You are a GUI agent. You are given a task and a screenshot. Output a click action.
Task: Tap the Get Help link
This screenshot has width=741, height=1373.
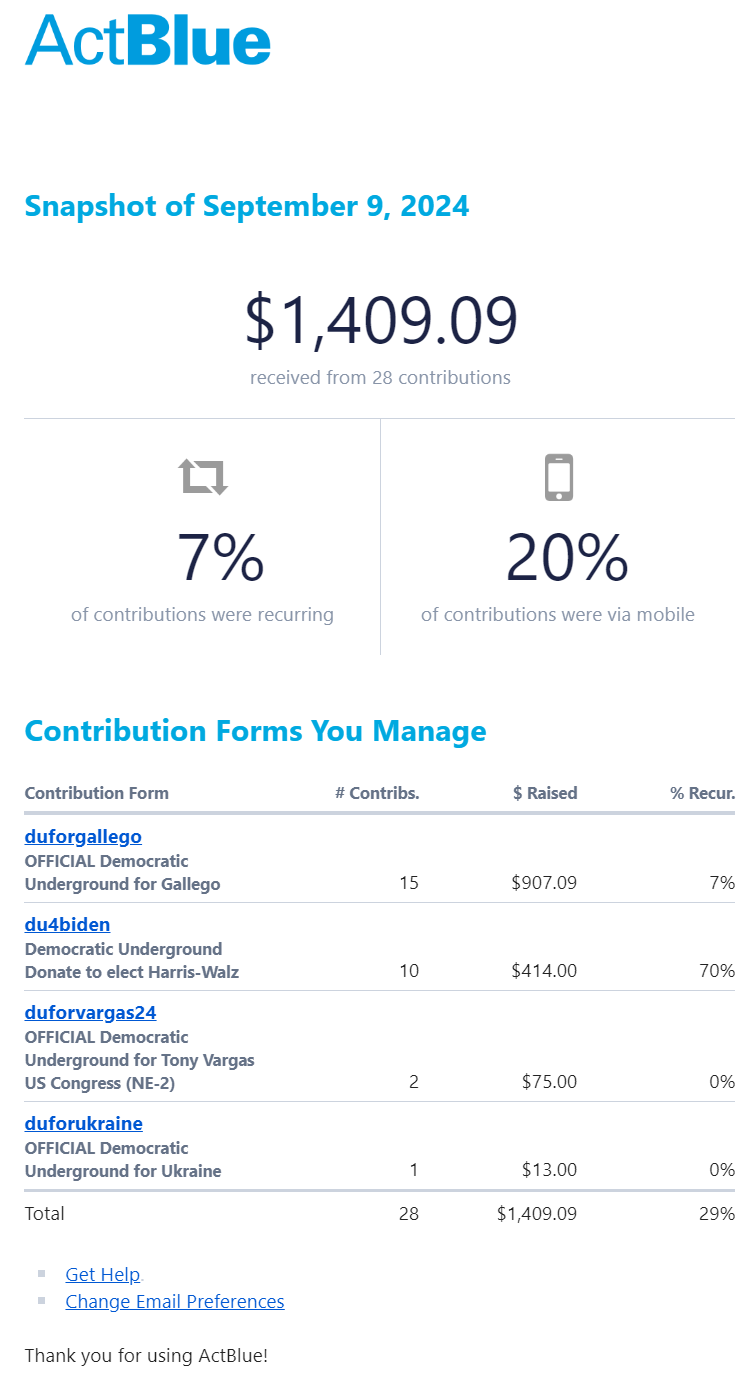click(102, 1275)
